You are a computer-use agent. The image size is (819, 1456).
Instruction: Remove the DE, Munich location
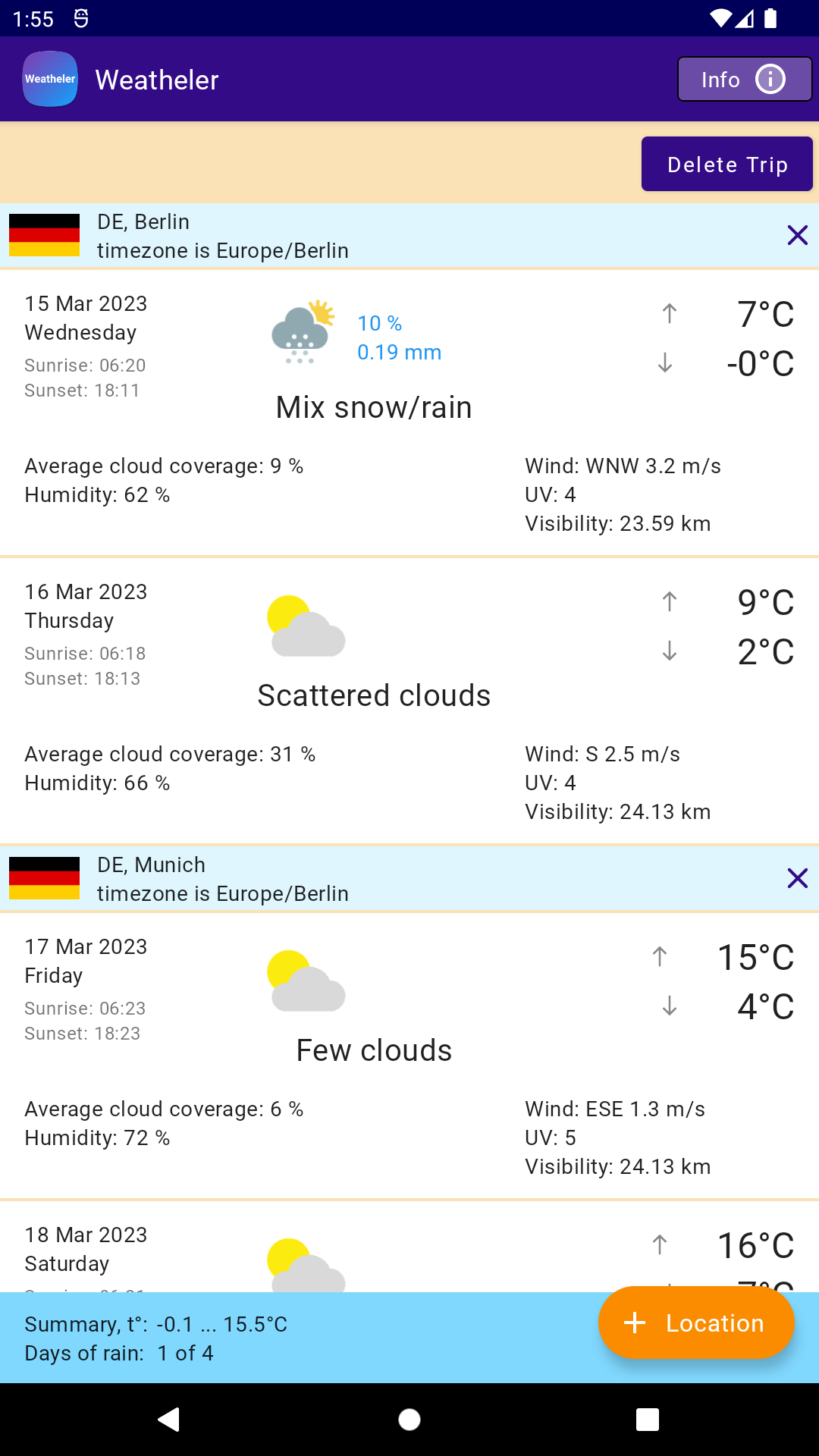pyautogui.click(x=797, y=878)
